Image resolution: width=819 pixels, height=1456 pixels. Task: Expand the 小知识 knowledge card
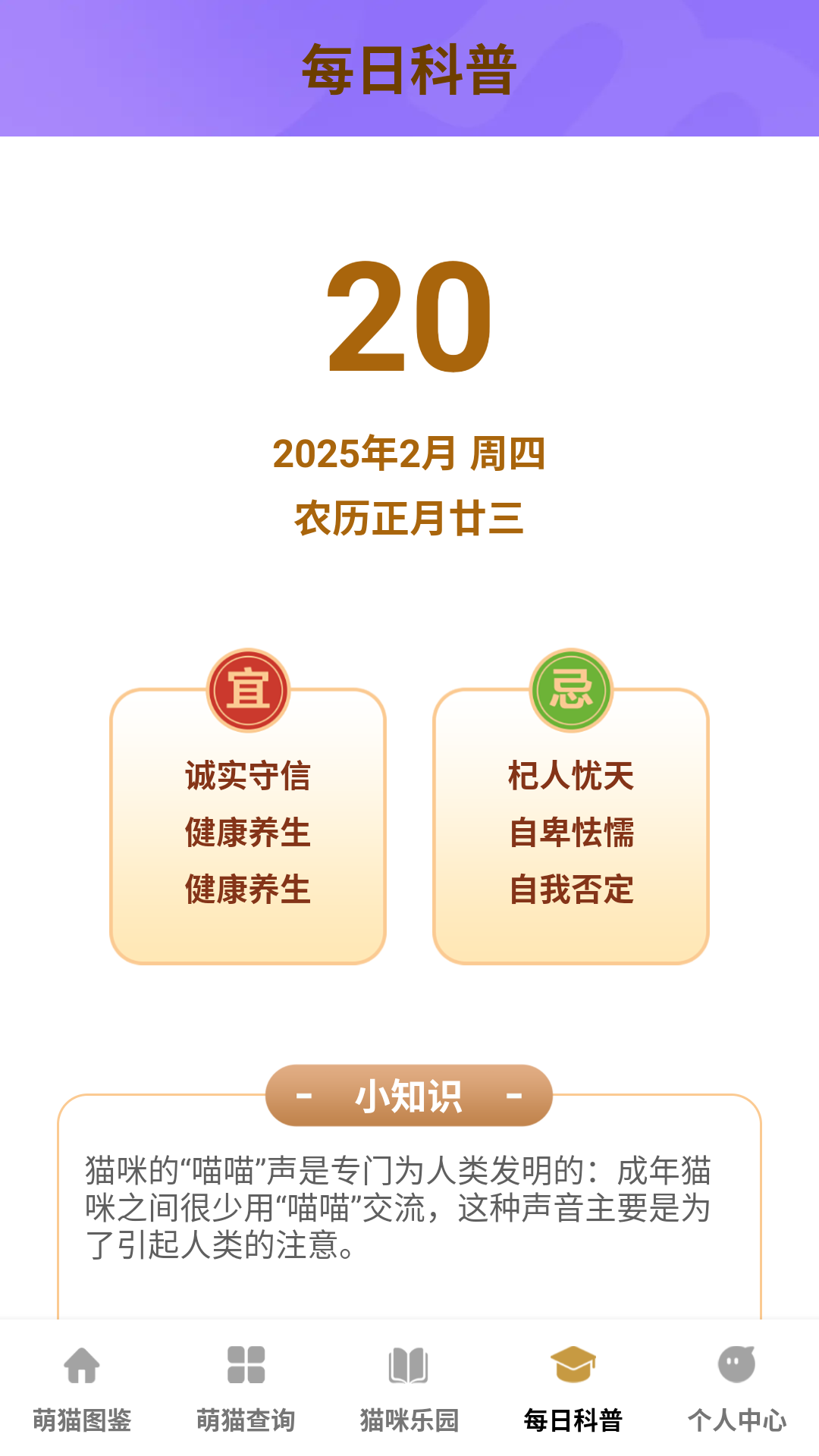(x=407, y=1206)
